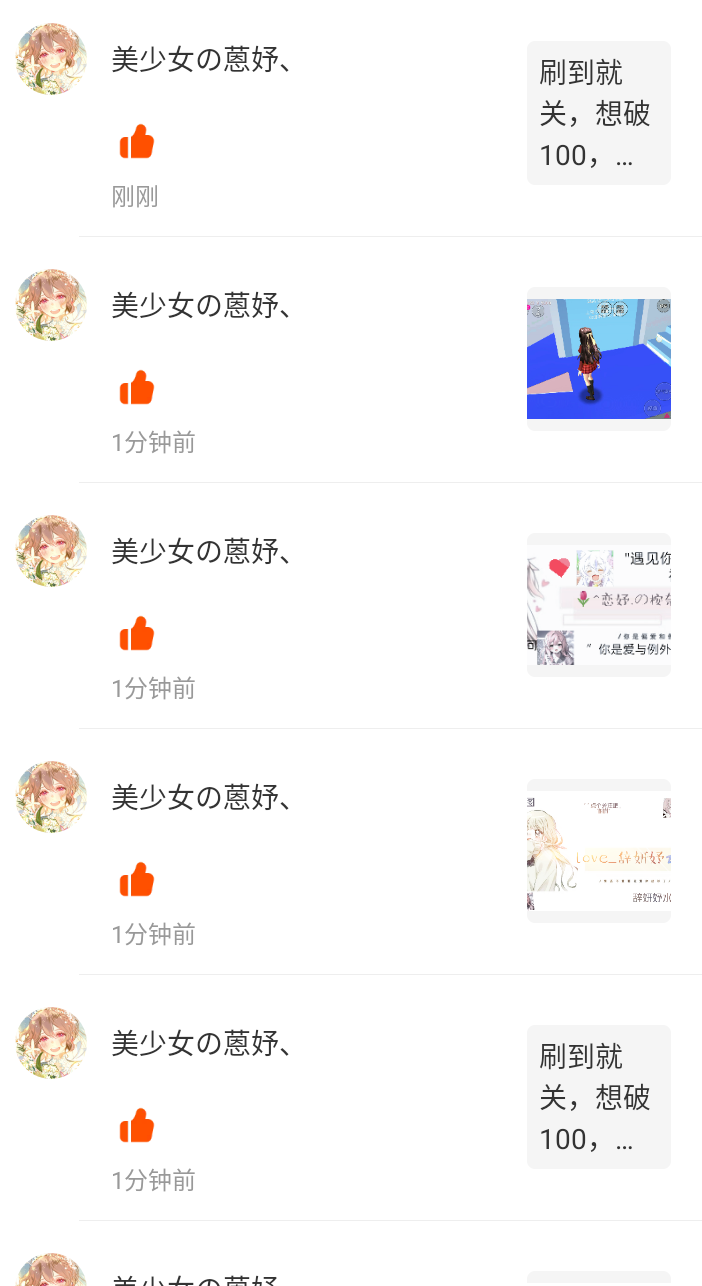
Task: Open the liked post thumbnail reading '你是爱与例外'
Action: coord(598,605)
